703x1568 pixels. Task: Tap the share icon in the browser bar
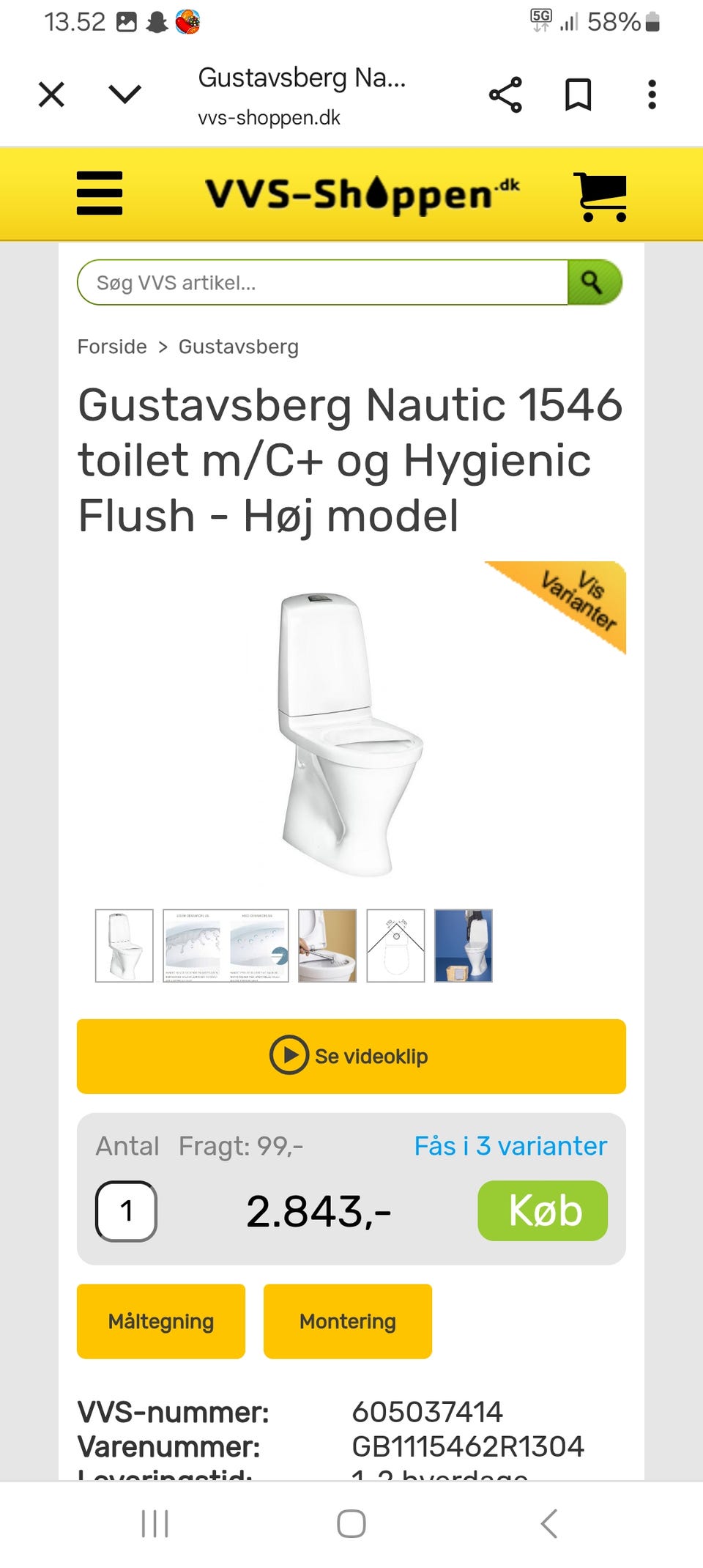click(505, 94)
